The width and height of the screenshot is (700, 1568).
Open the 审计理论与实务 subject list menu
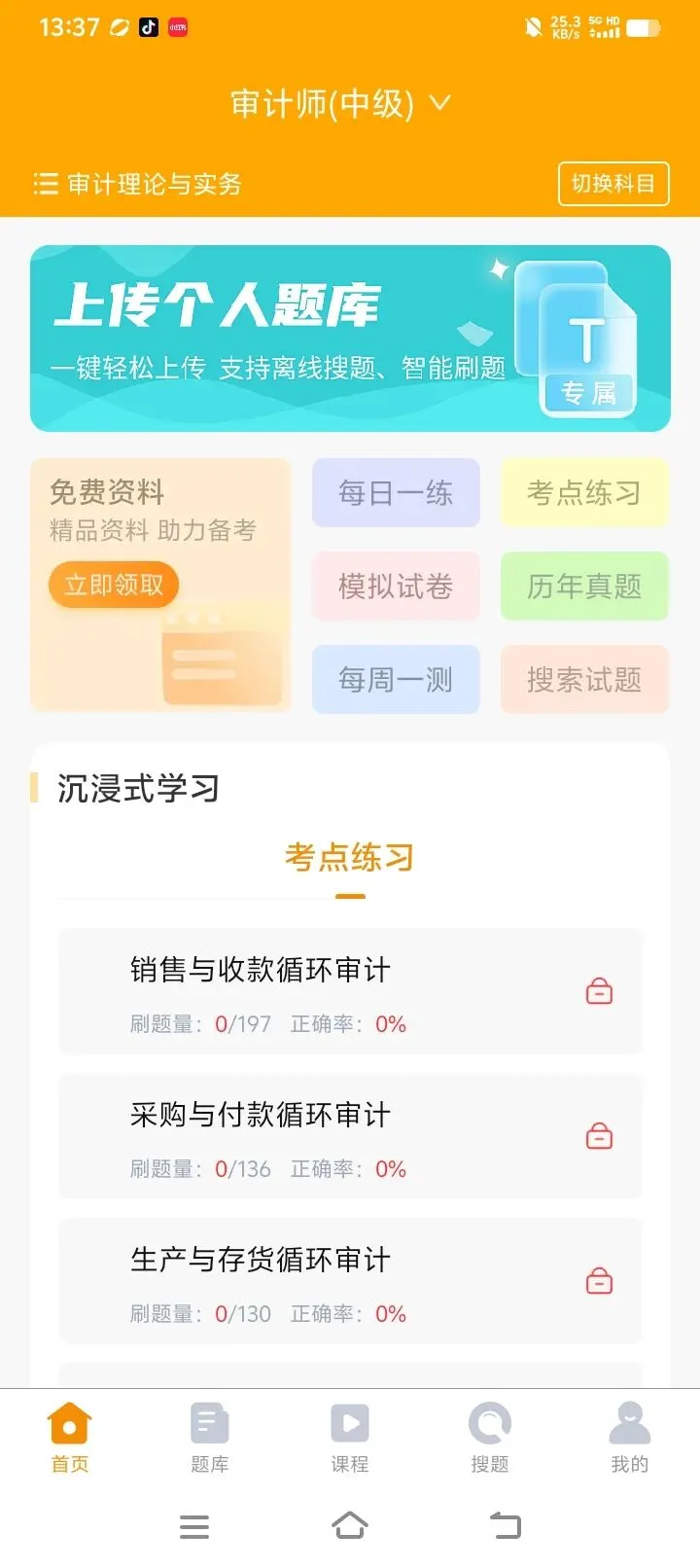coord(137,184)
